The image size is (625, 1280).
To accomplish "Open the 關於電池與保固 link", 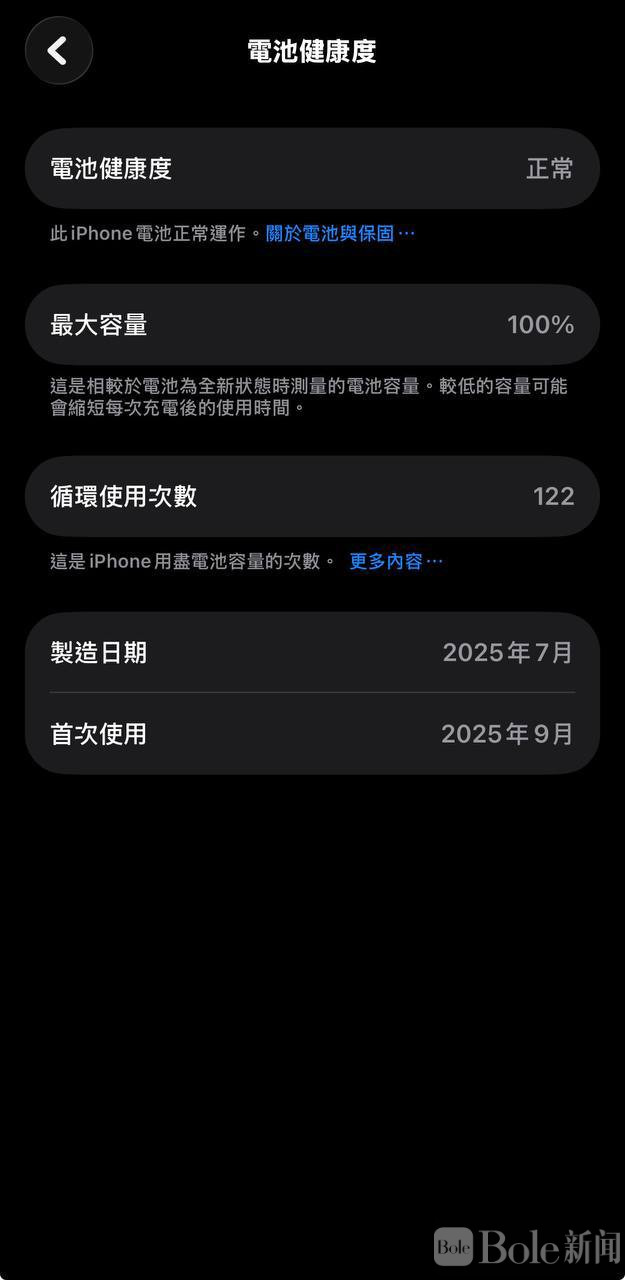I will [x=339, y=233].
